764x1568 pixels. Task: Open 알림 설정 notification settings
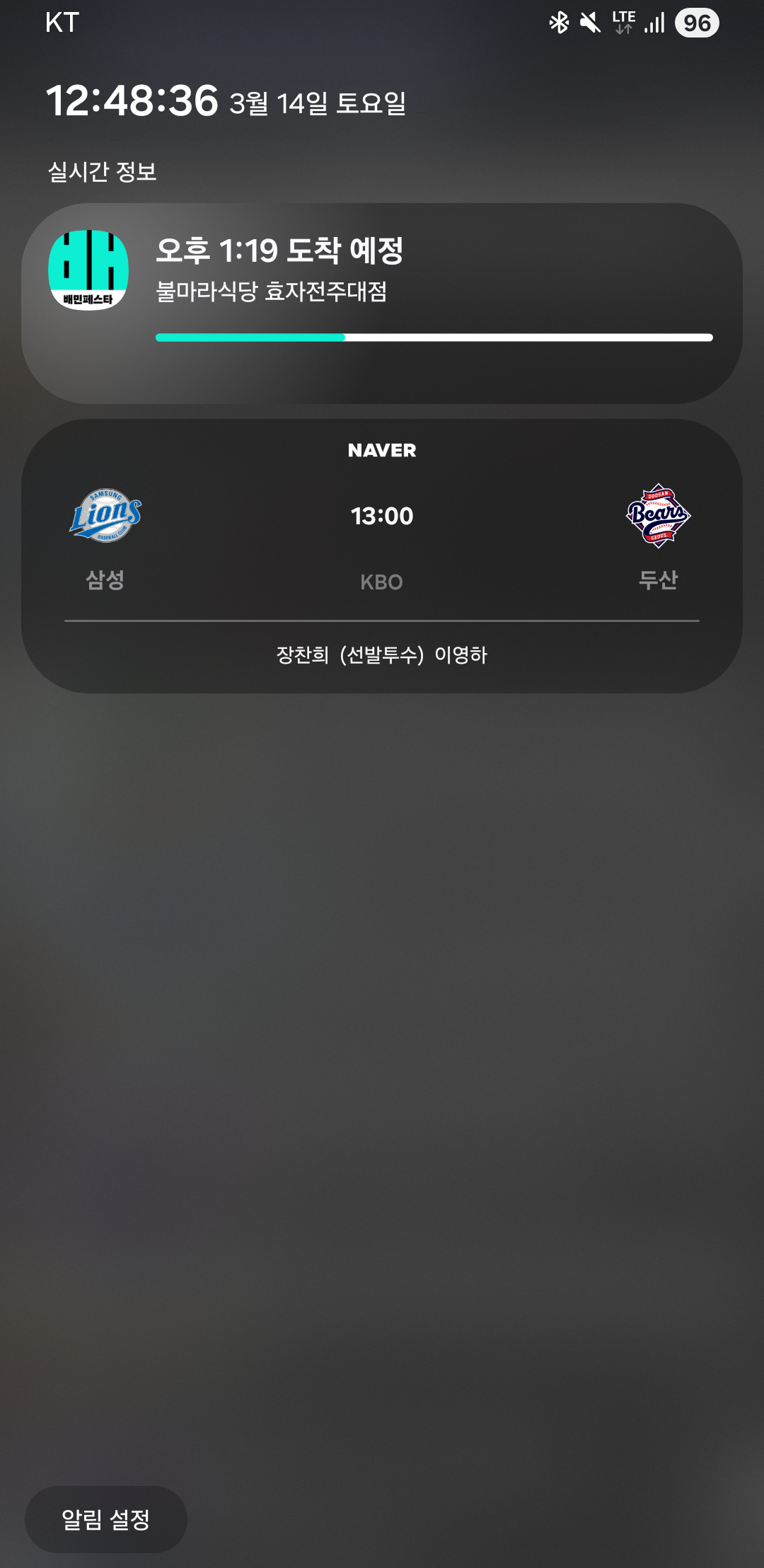coord(106,1519)
